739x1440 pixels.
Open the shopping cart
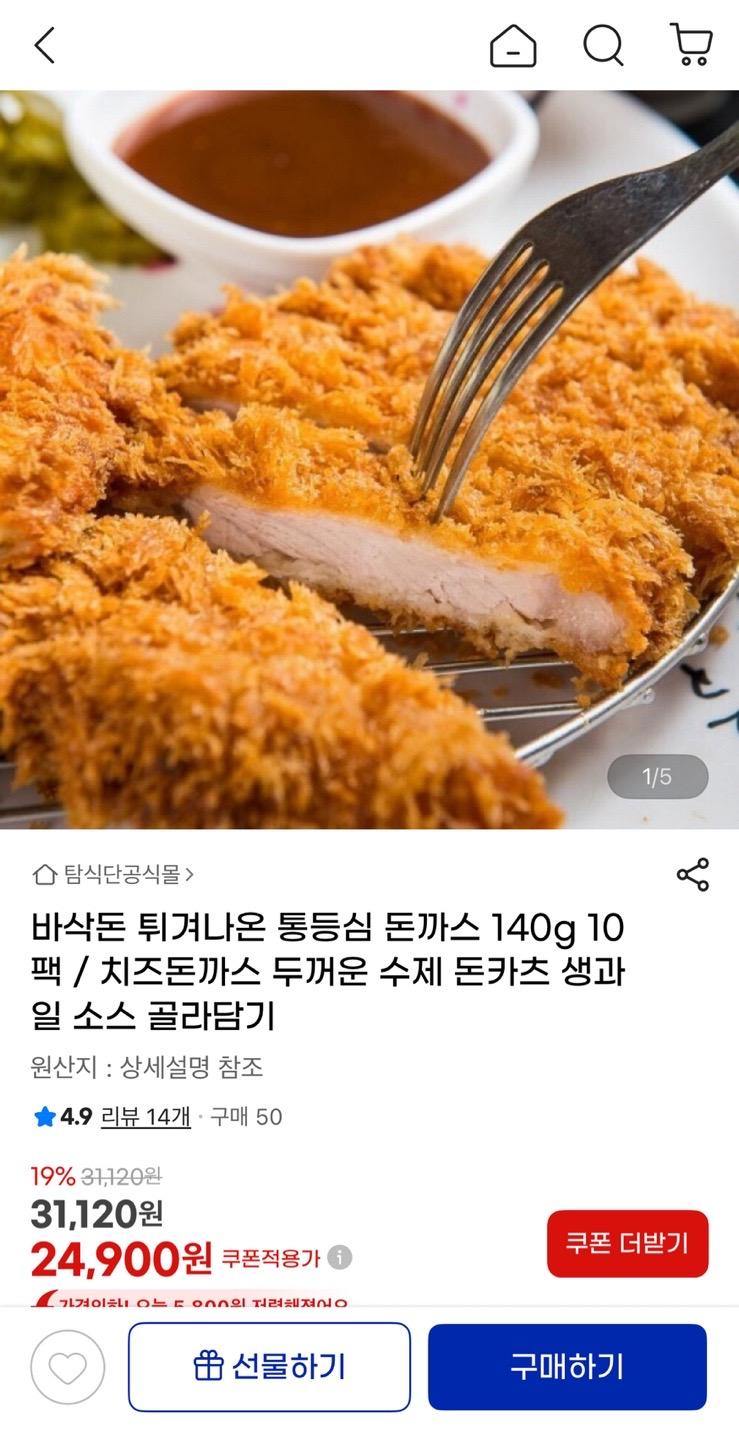[691, 45]
